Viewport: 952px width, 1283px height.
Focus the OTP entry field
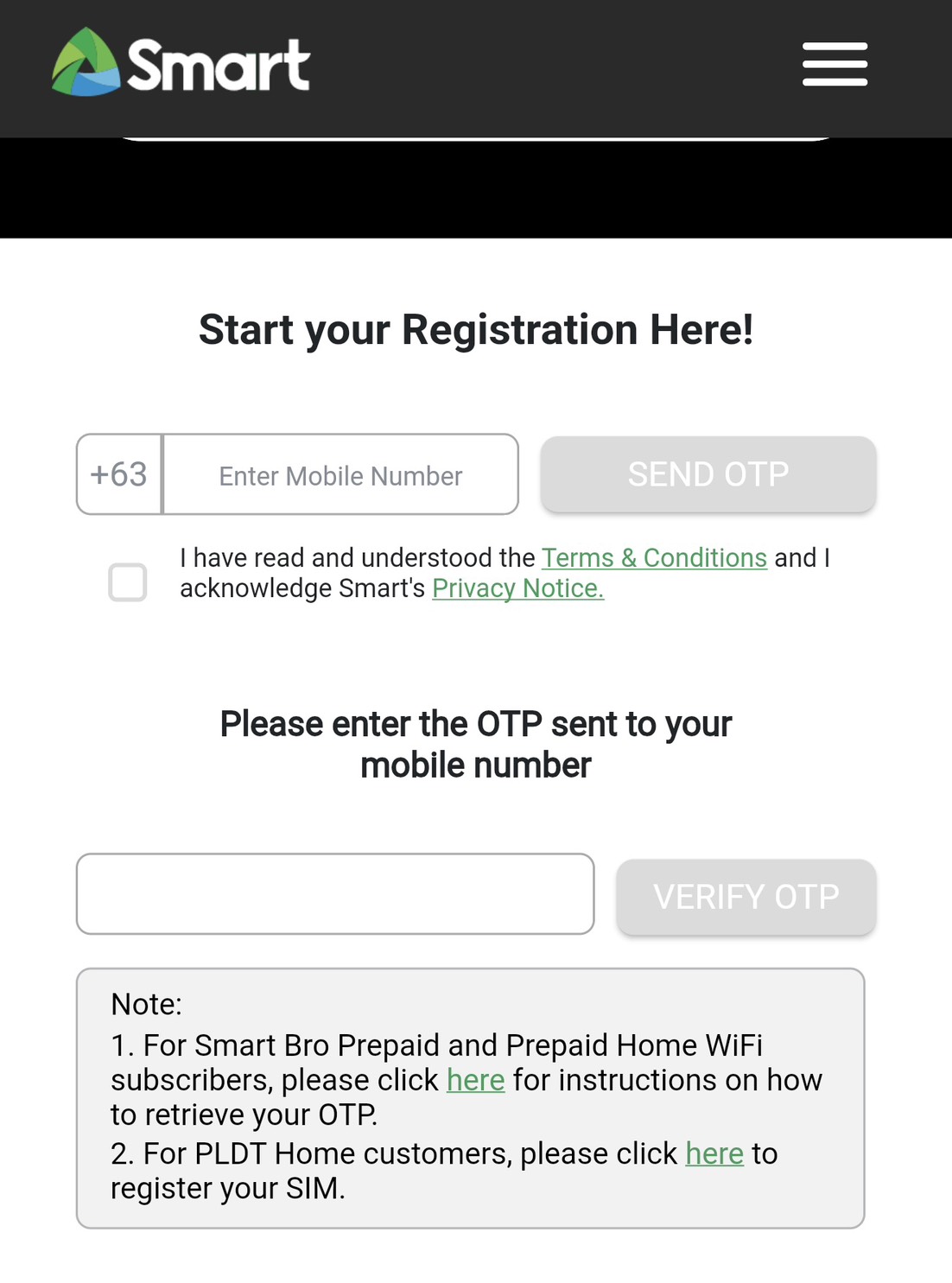pos(335,894)
